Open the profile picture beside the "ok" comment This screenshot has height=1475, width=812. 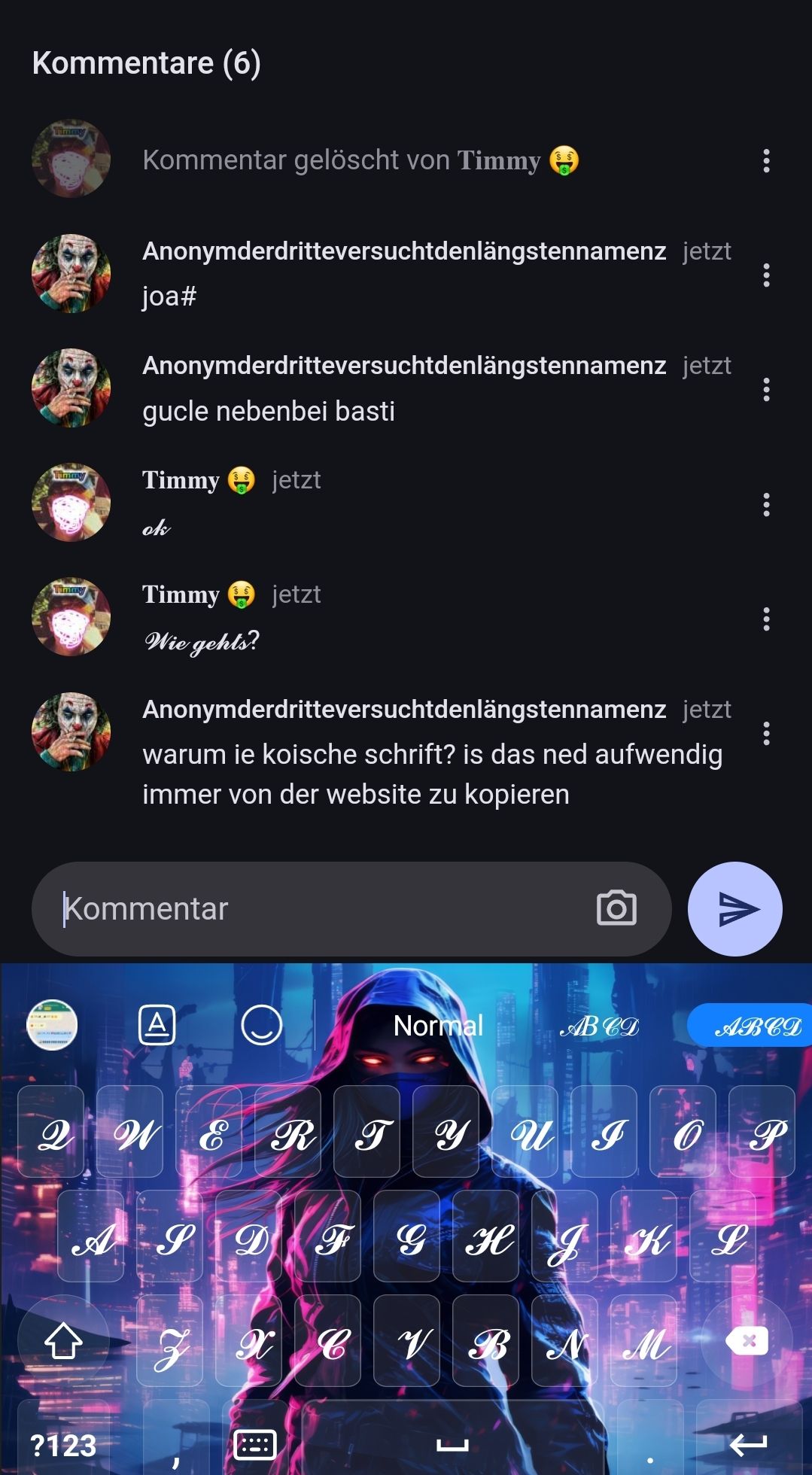[71, 503]
